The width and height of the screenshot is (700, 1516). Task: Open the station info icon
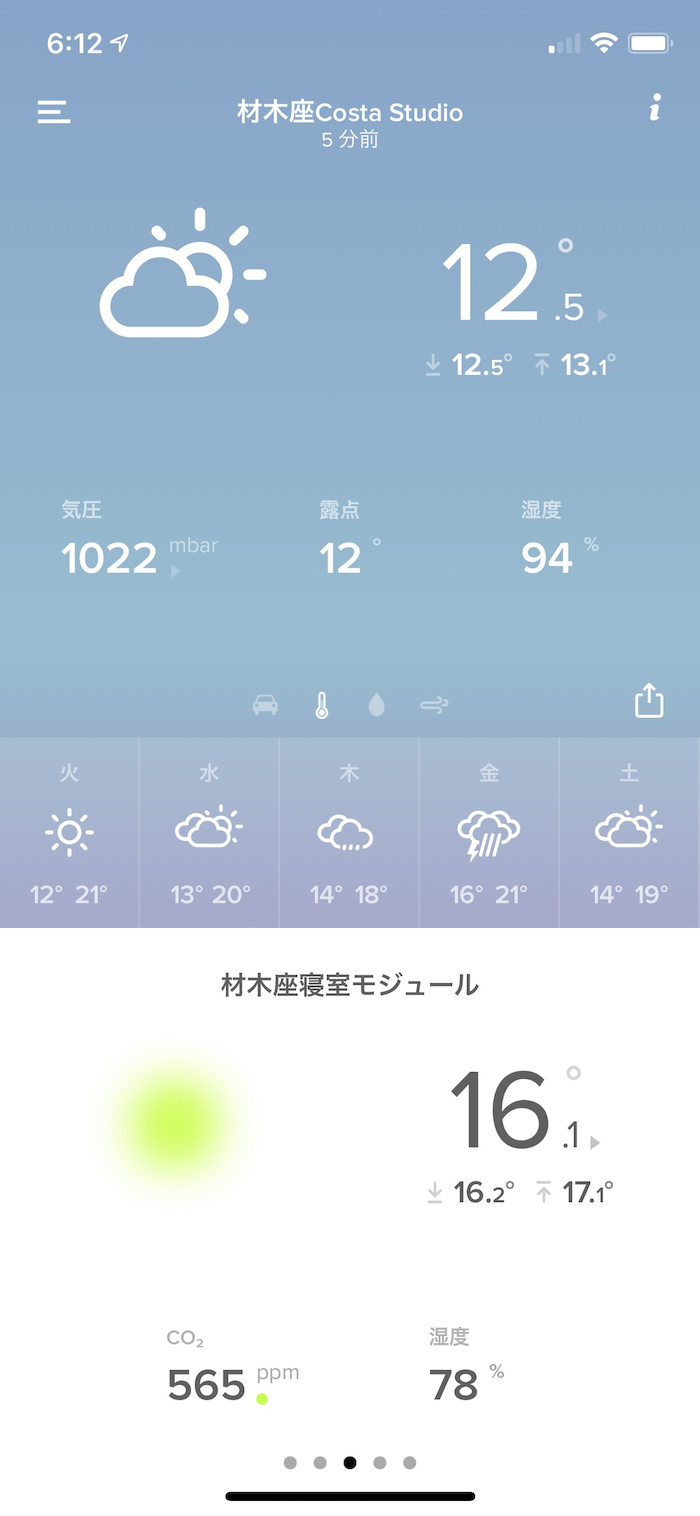click(x=655, y=108)
